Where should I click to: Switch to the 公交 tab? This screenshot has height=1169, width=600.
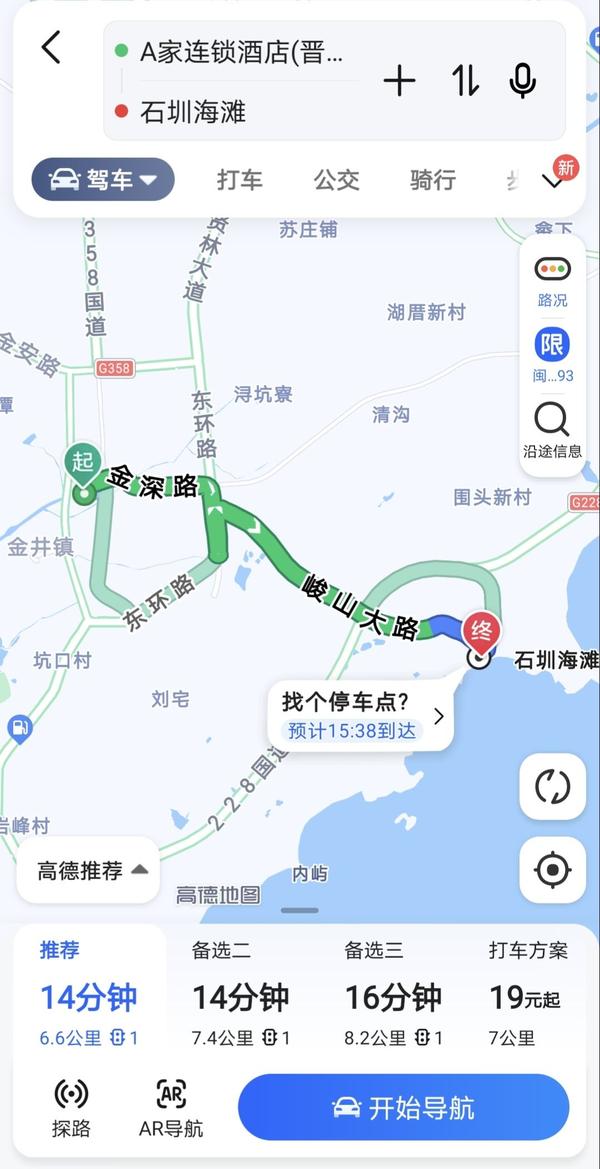tap(337, 180)
